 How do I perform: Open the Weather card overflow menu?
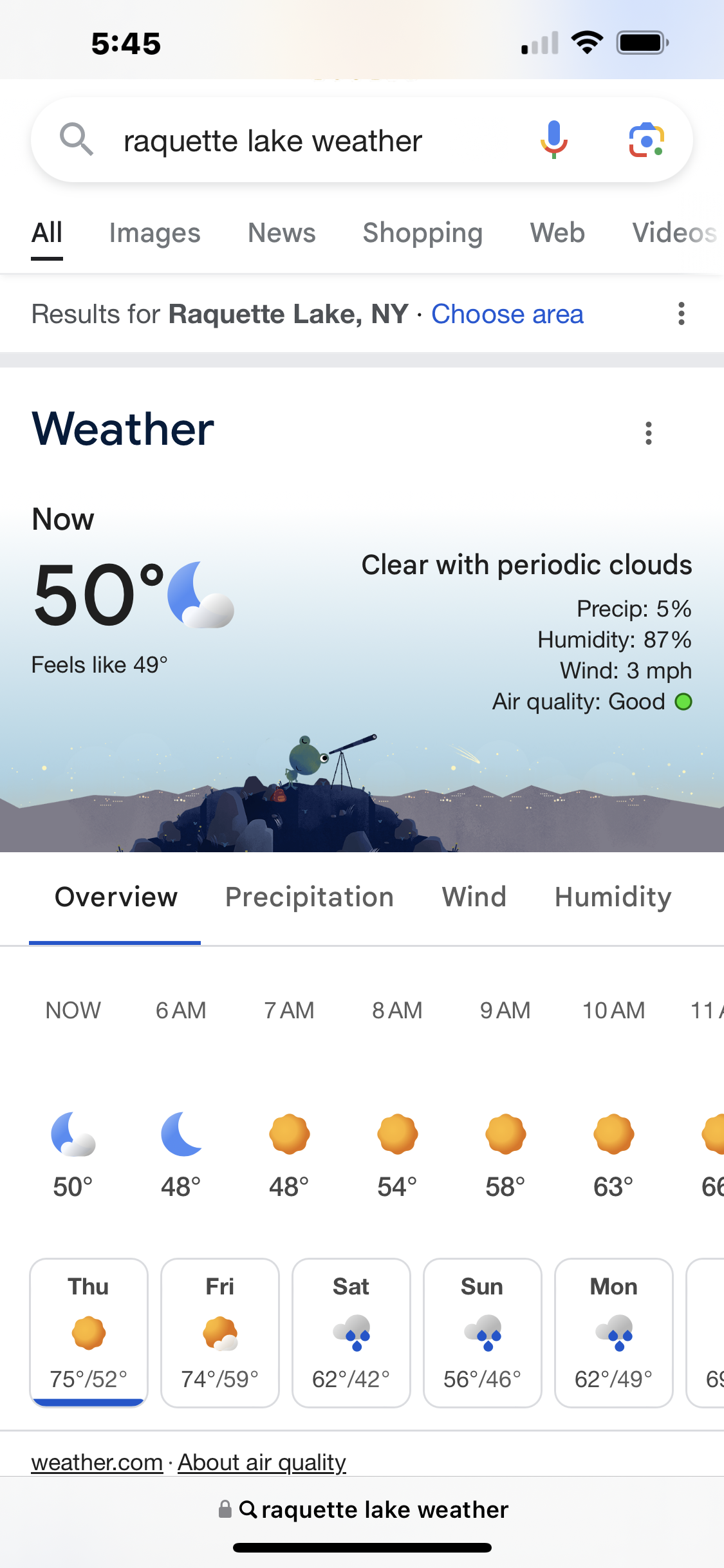tap(648, 433)
